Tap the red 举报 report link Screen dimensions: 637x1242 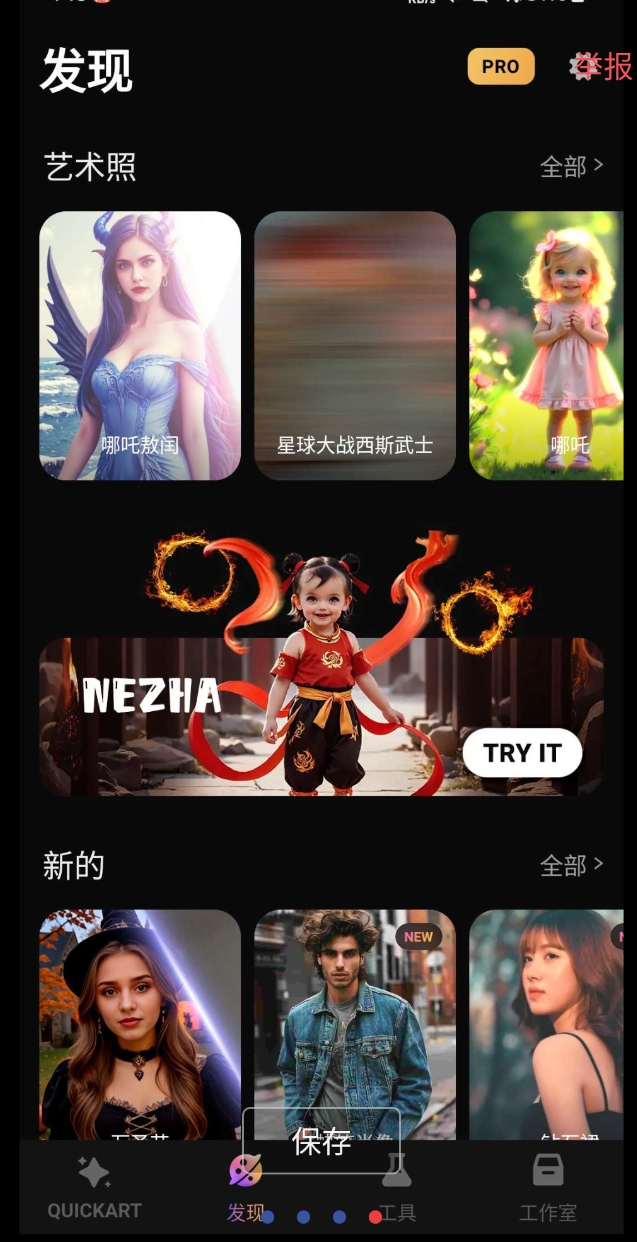tap(606, 66)
